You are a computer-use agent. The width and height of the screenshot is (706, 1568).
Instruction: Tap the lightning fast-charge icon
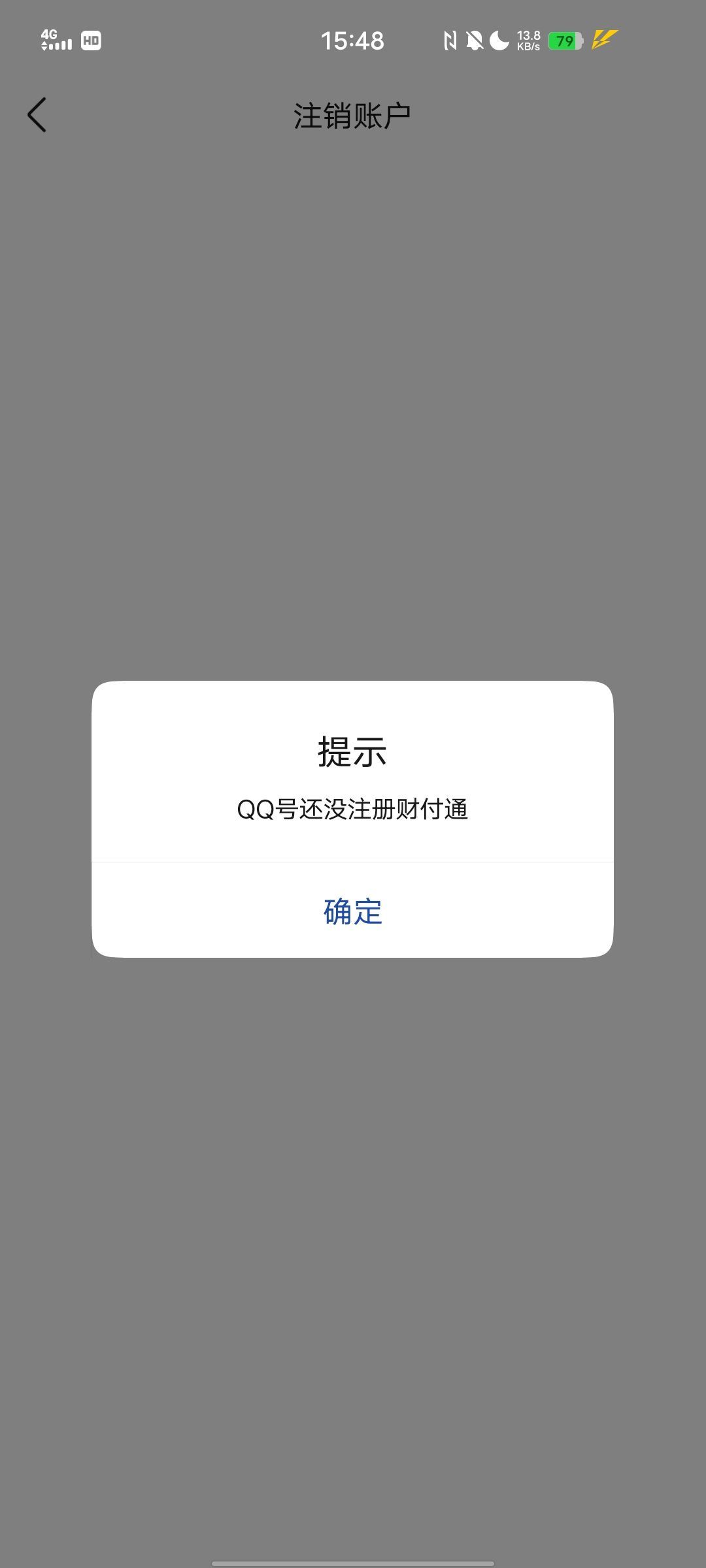tap(602, 41)
